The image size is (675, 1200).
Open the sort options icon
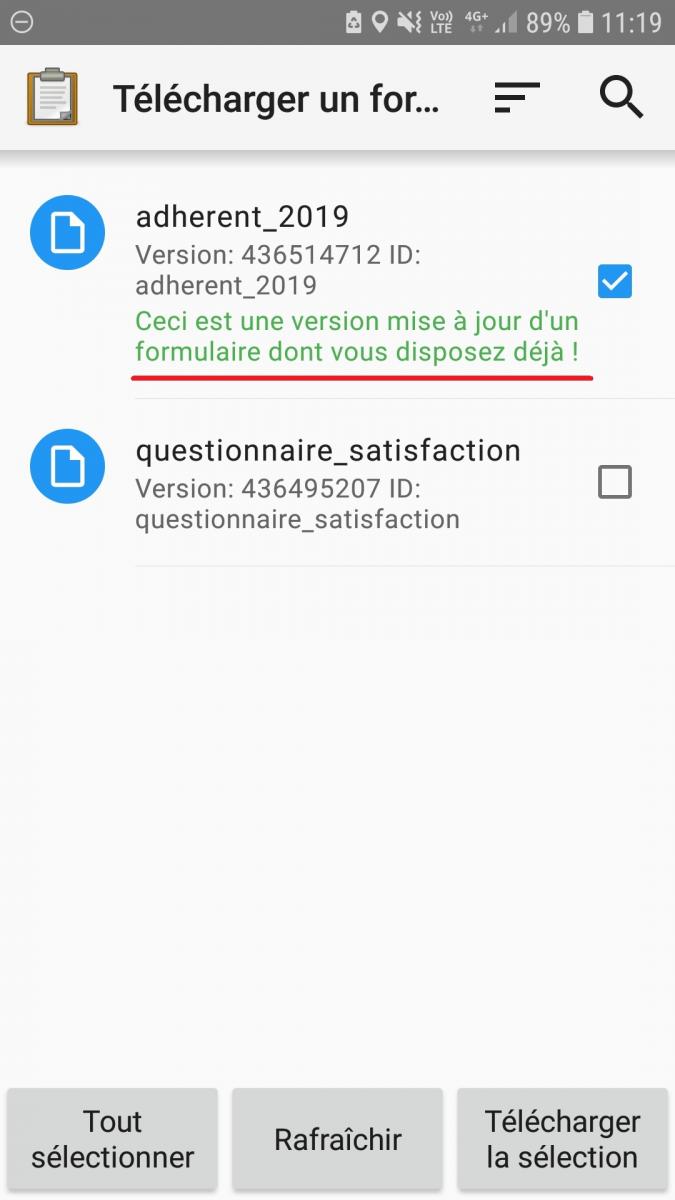(517, 97)
